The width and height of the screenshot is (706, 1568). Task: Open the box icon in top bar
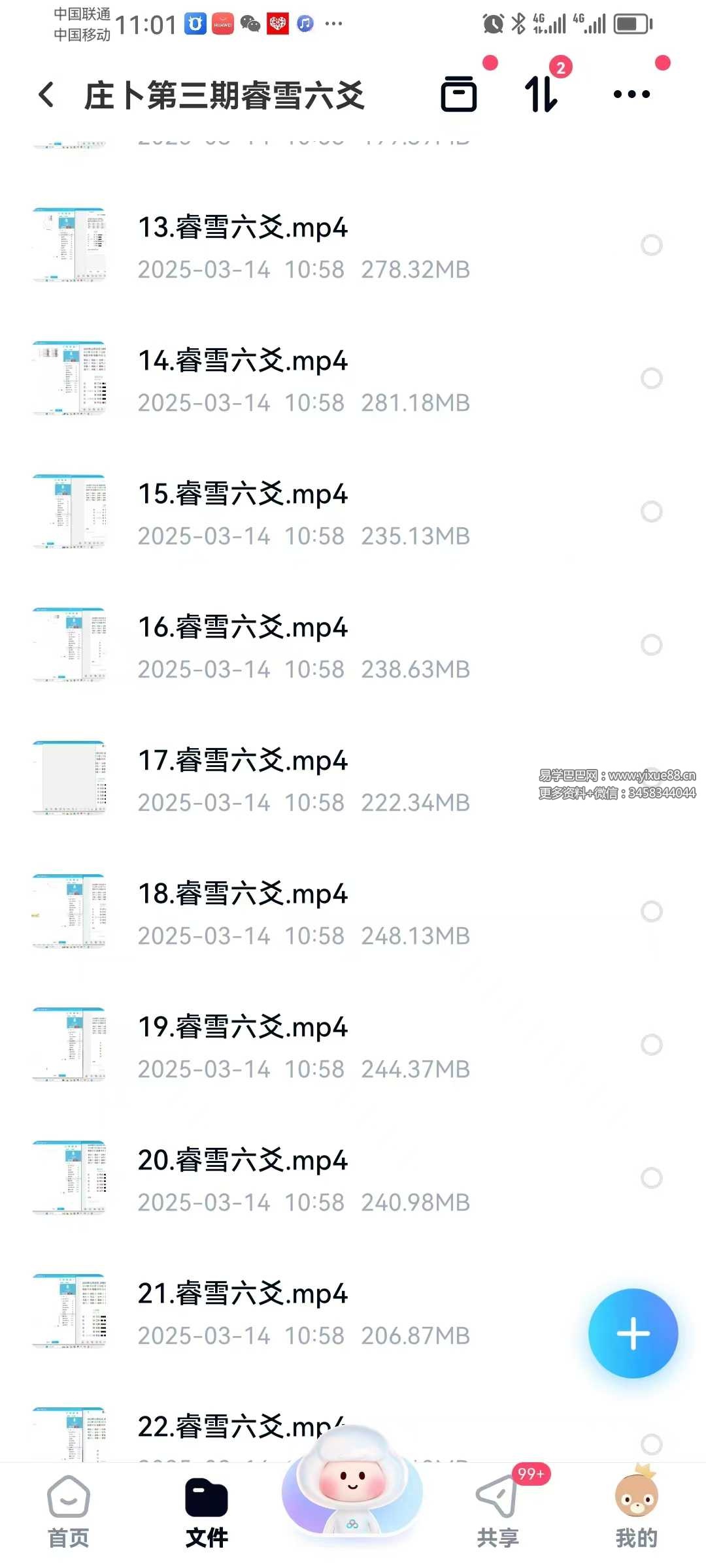coord(459,95)
